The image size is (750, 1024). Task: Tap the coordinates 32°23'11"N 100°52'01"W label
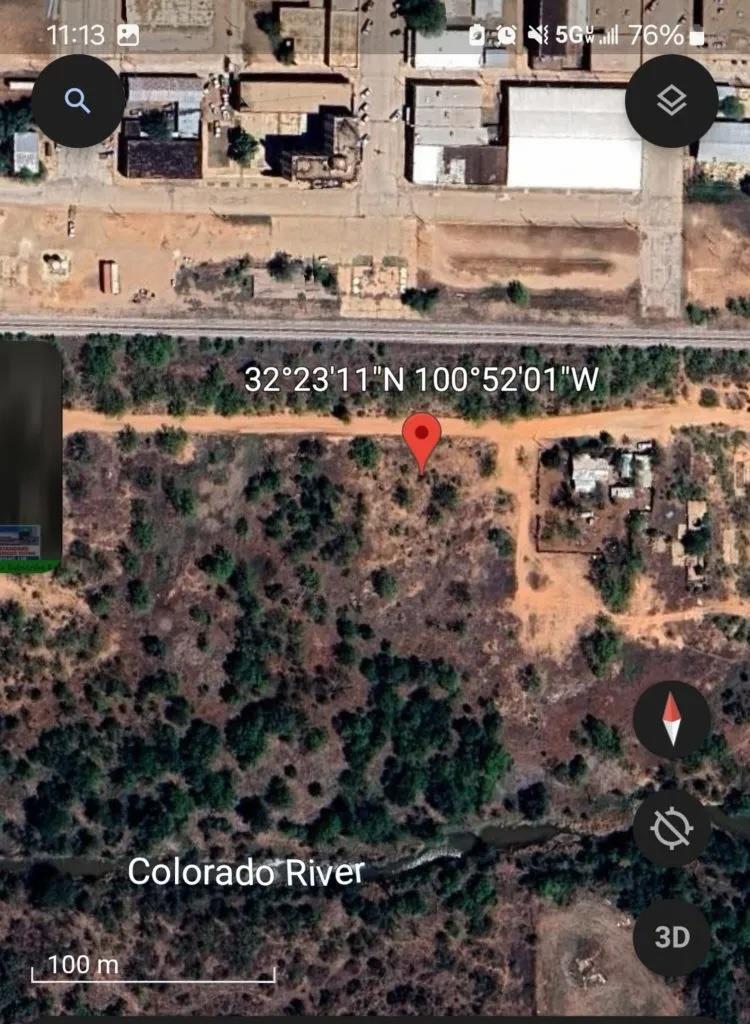click(x=424, y=381)
